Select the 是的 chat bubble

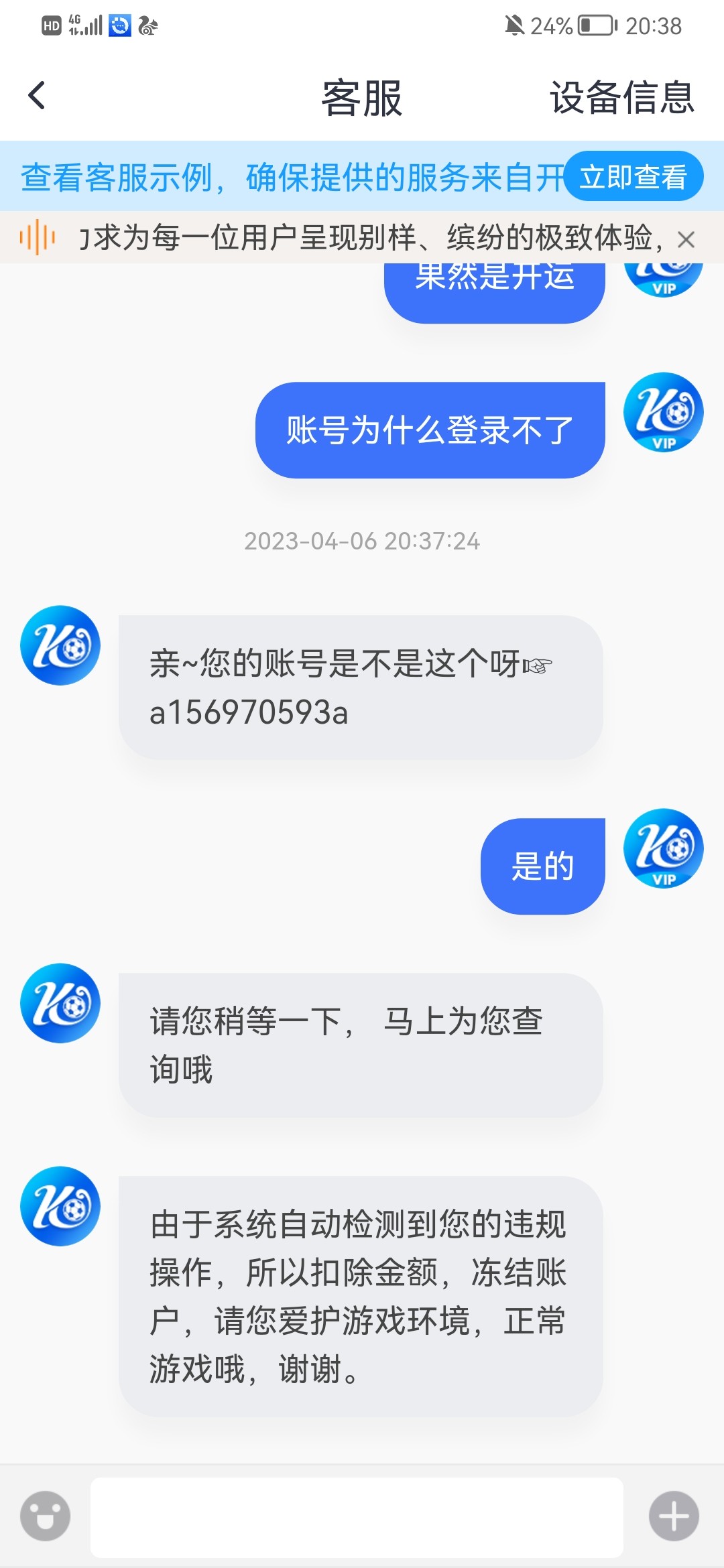pos(542,863)
